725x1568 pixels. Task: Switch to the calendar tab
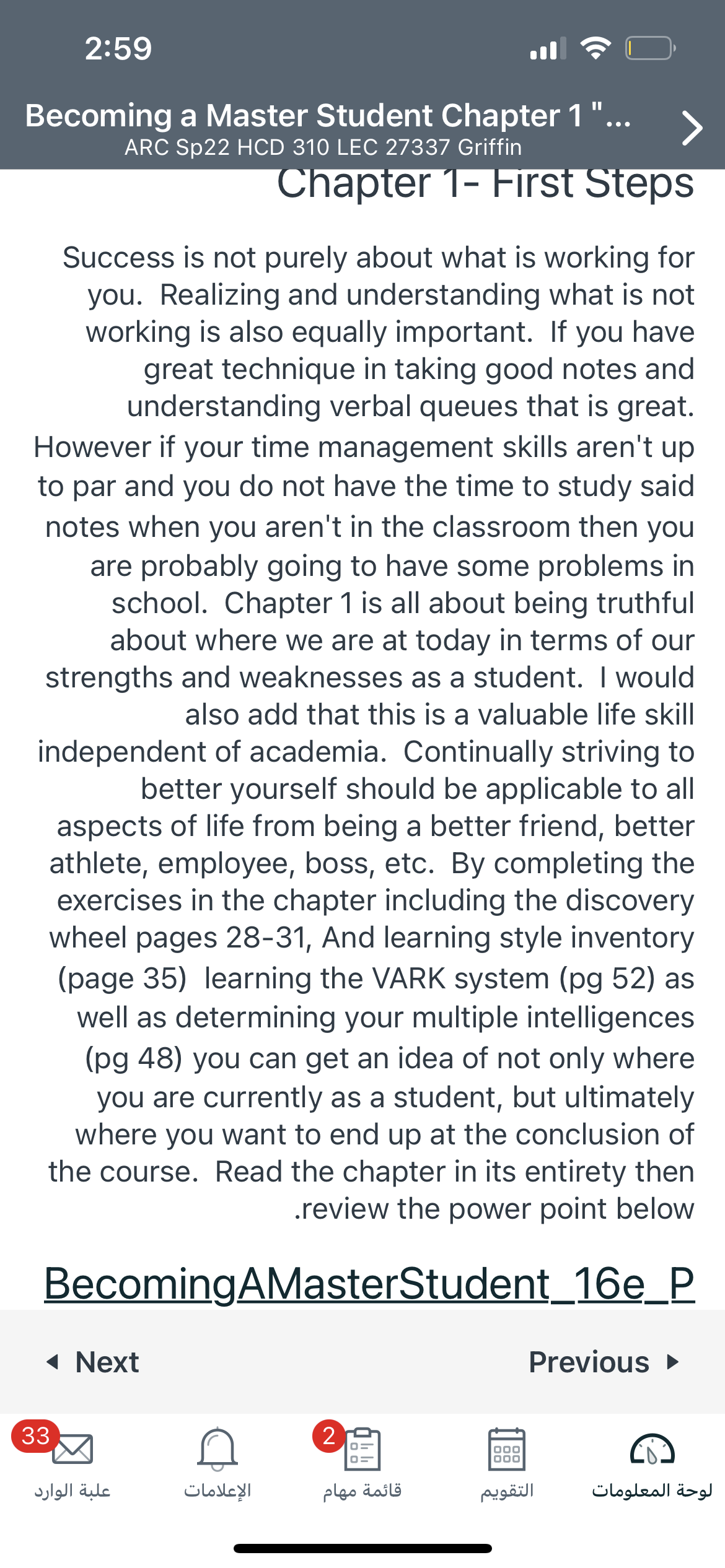pyautogui.click(x=507, y=1462)
